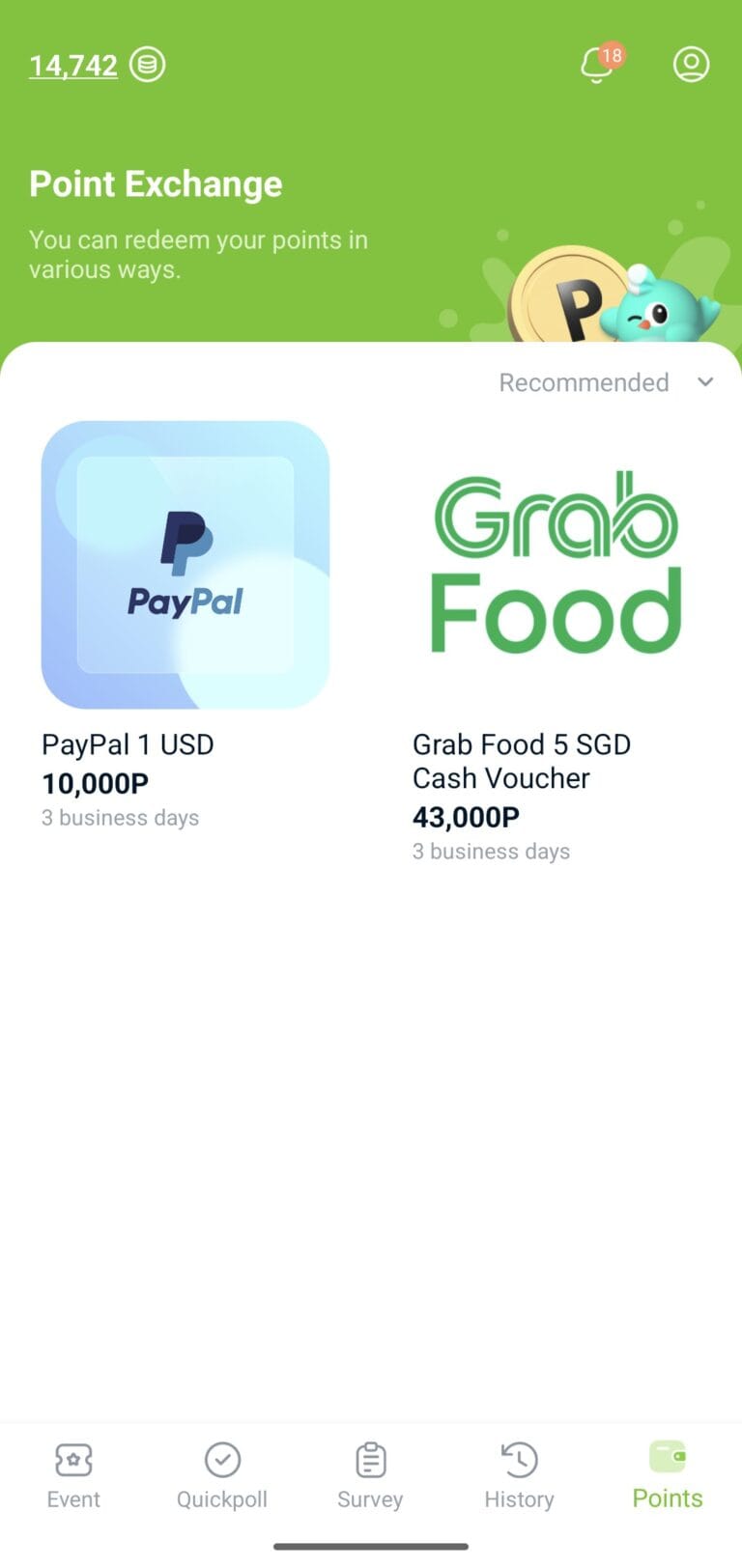This screenshot has height=1568, width=742.
Task: Open the notifications bell
Action: (x=598, y=65)
